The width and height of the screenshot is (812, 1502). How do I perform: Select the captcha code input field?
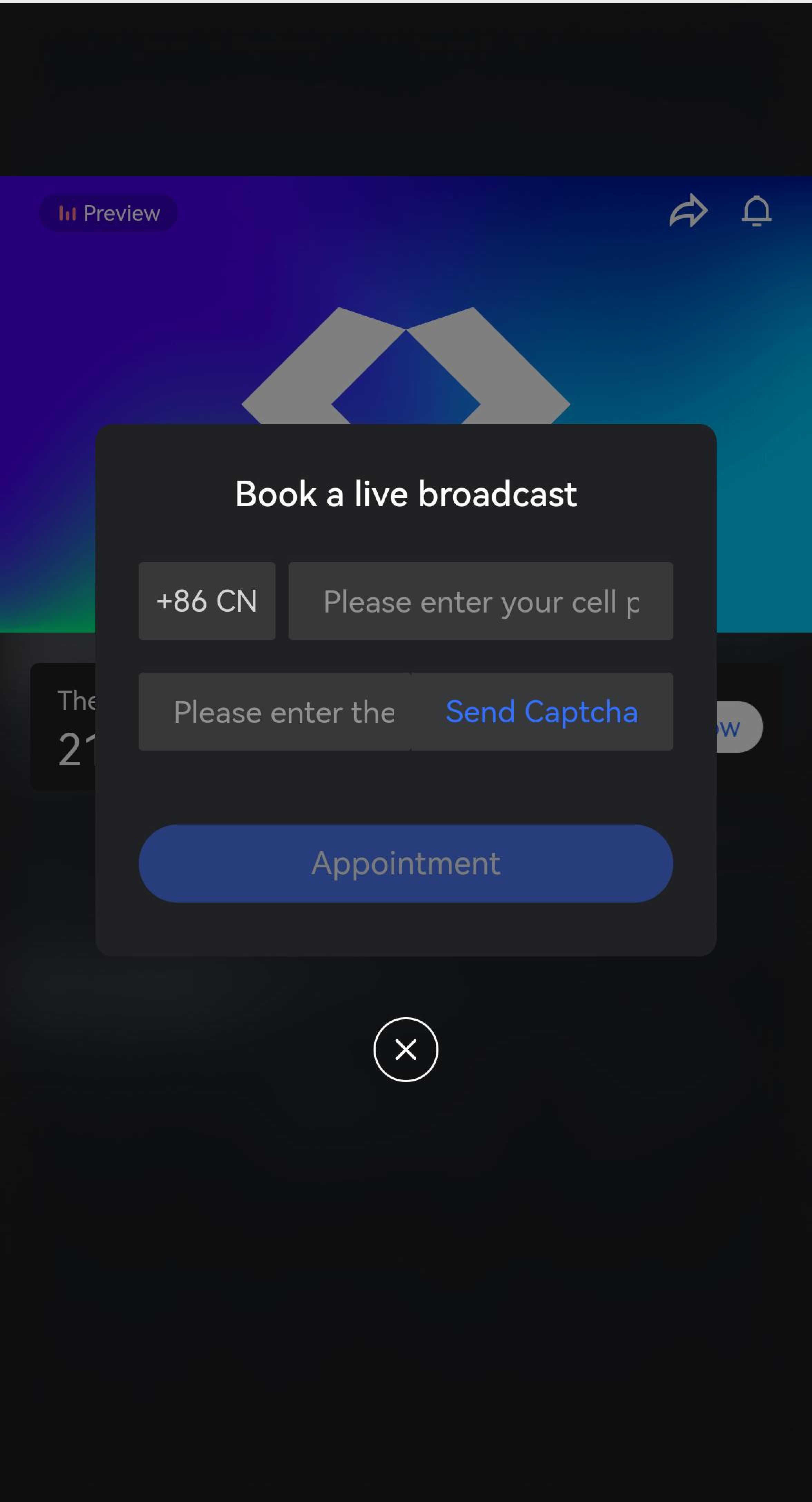(x=274, y=711)
